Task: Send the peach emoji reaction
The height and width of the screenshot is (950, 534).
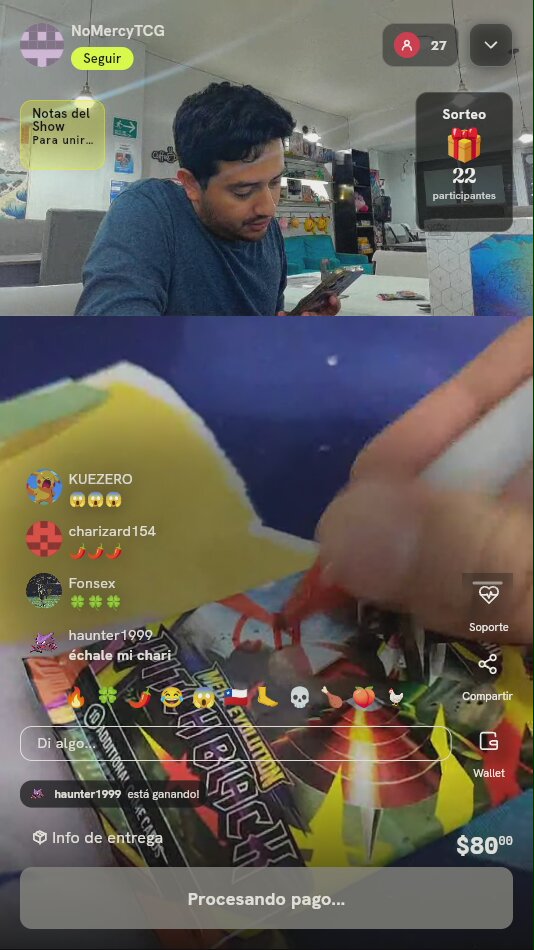Action: [x=364, y=697]
